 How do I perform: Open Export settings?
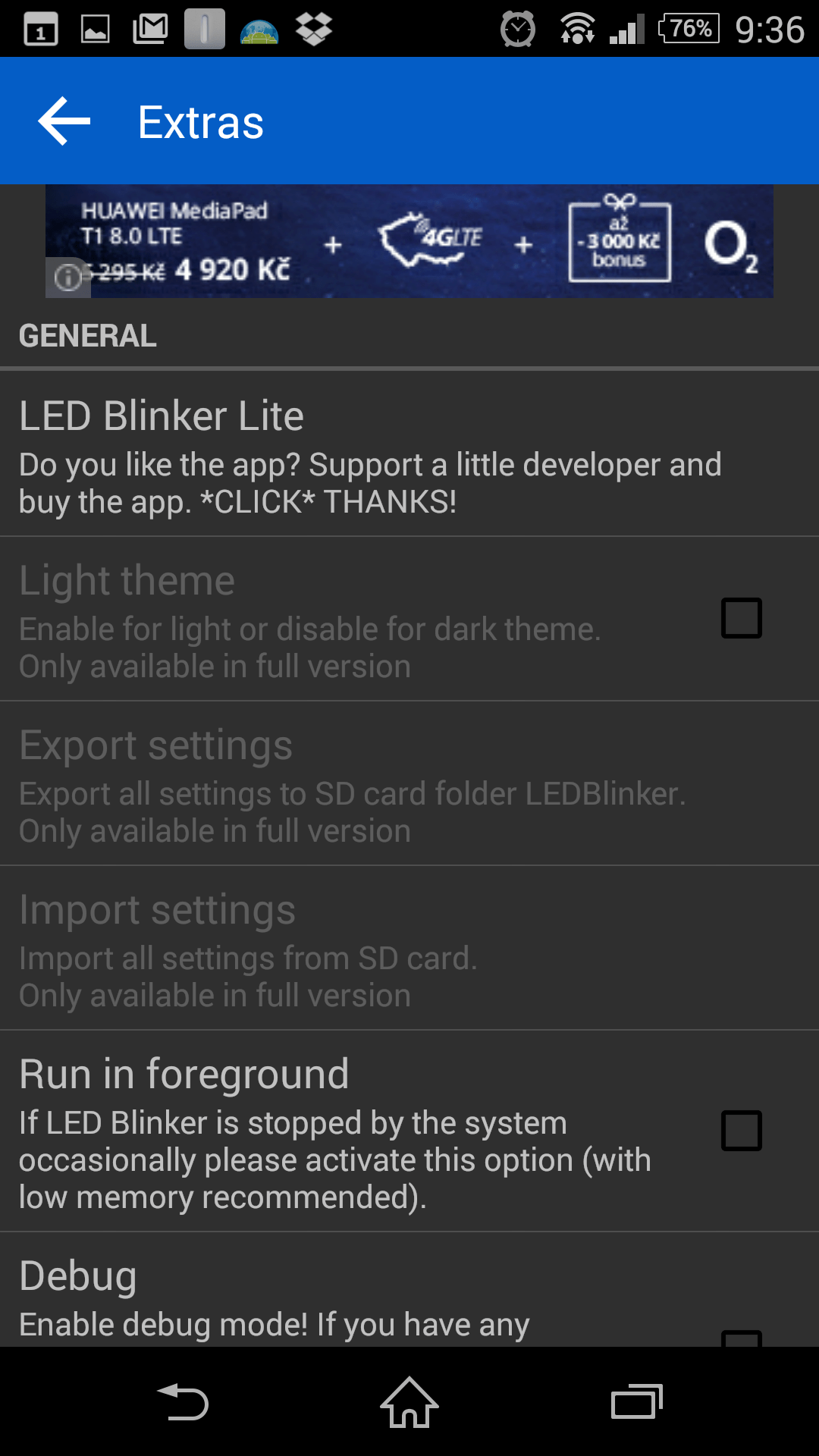pos(409,783)
